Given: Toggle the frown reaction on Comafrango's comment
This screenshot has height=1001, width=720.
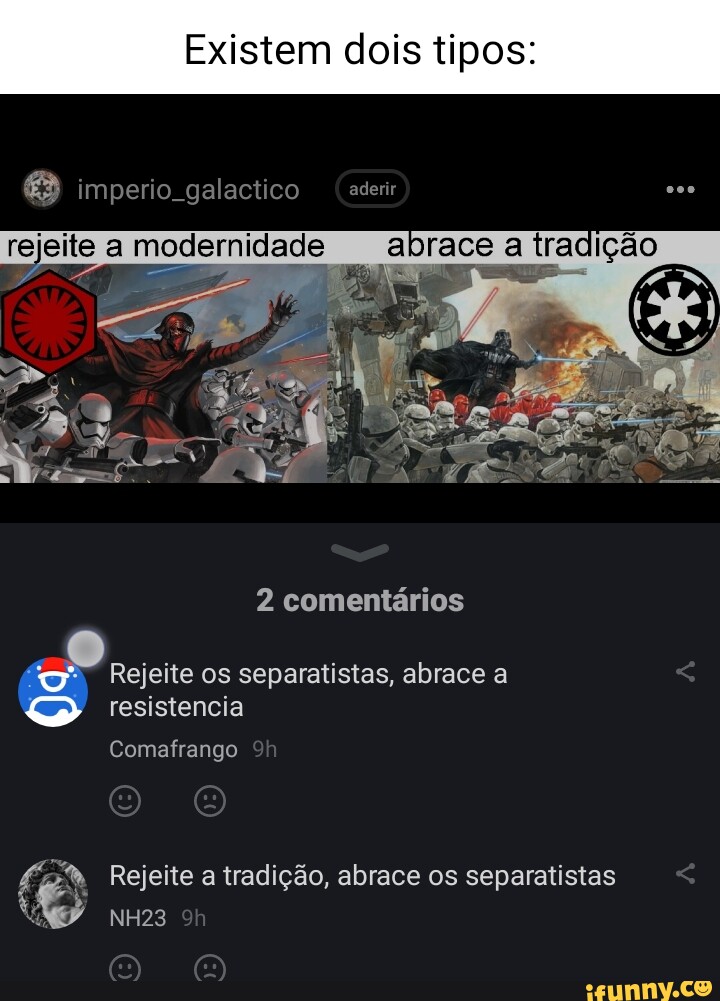Looking at the screenshot, I should [x=210, y=801].
